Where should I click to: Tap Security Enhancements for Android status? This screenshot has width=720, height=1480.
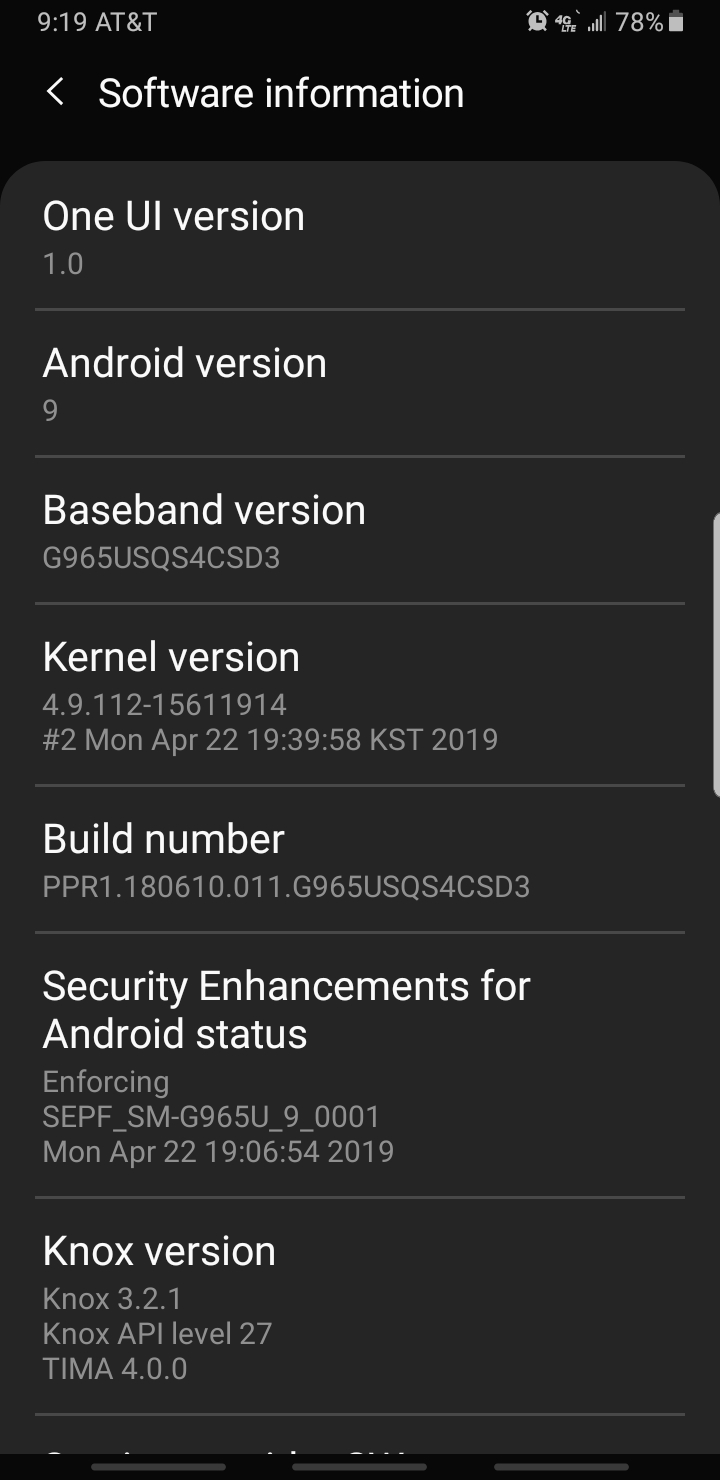(x=360, y=1065)
